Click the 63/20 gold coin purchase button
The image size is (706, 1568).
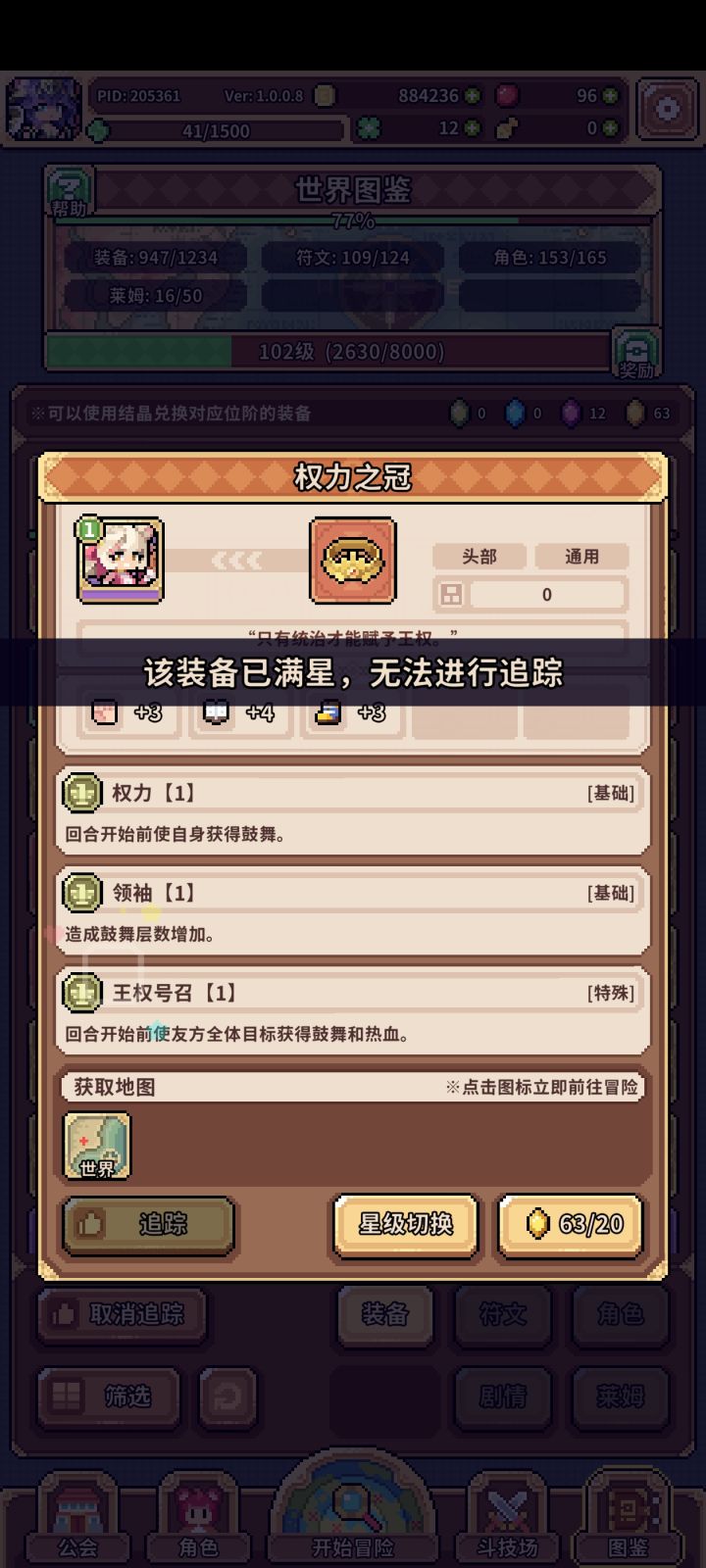[570, 1225]
